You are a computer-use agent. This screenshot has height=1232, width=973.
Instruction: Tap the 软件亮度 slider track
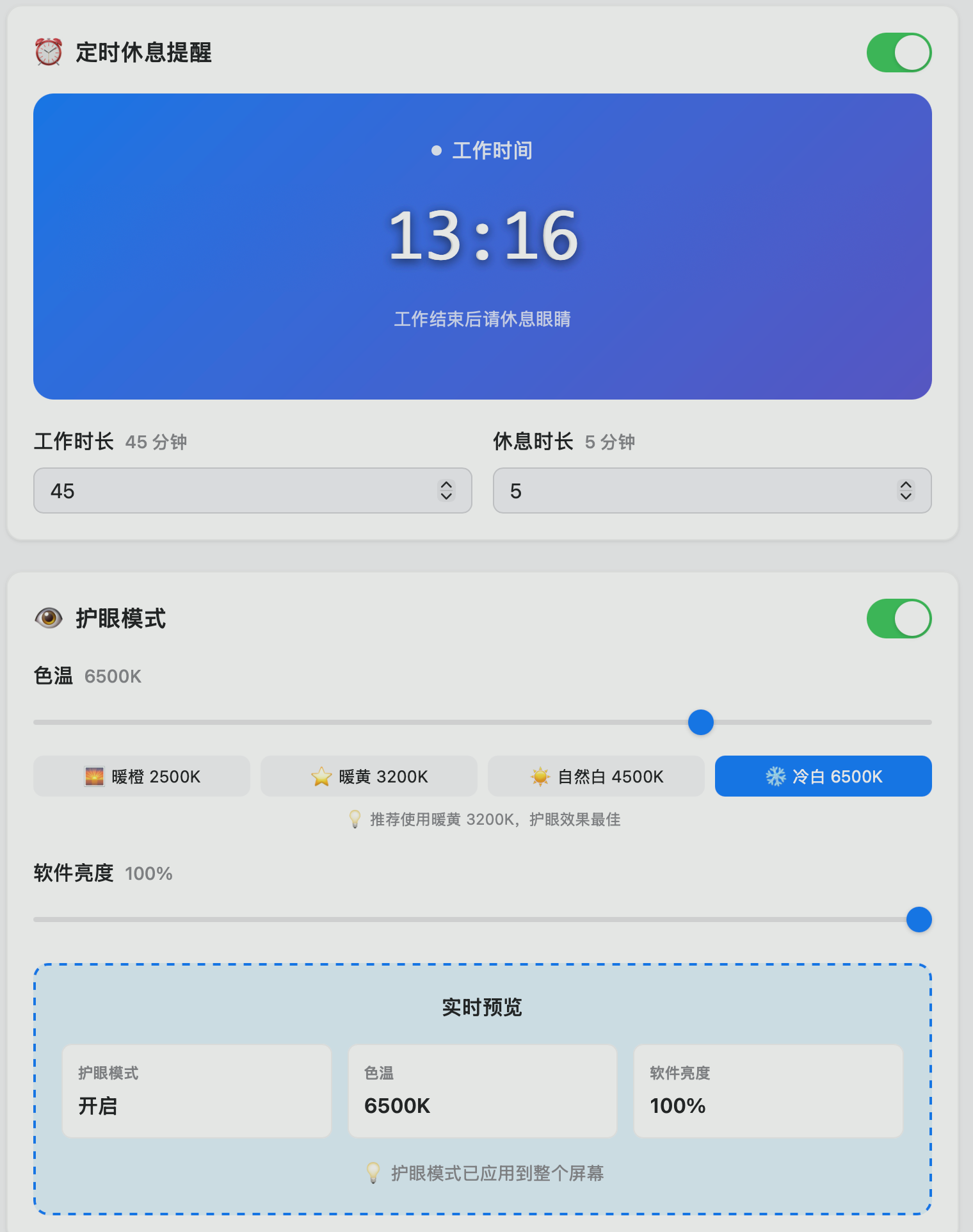tap(448, 920)
